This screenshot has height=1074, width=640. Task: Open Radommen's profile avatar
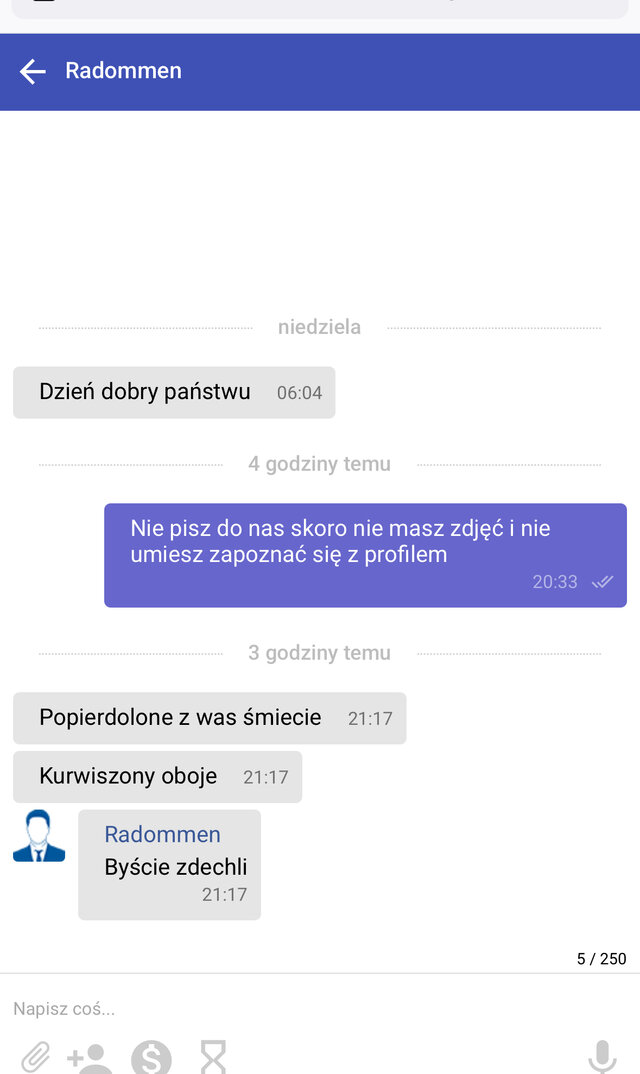click(x=39, y=836)
